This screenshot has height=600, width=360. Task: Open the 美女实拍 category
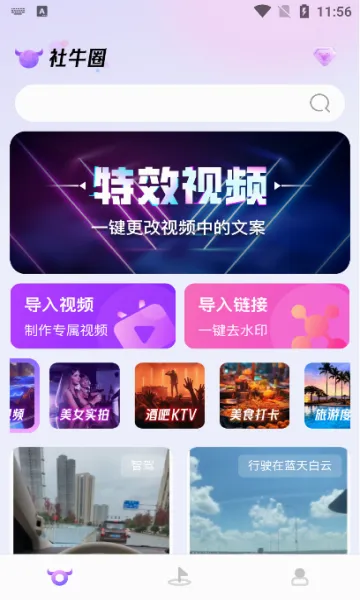tap(85, 396)
